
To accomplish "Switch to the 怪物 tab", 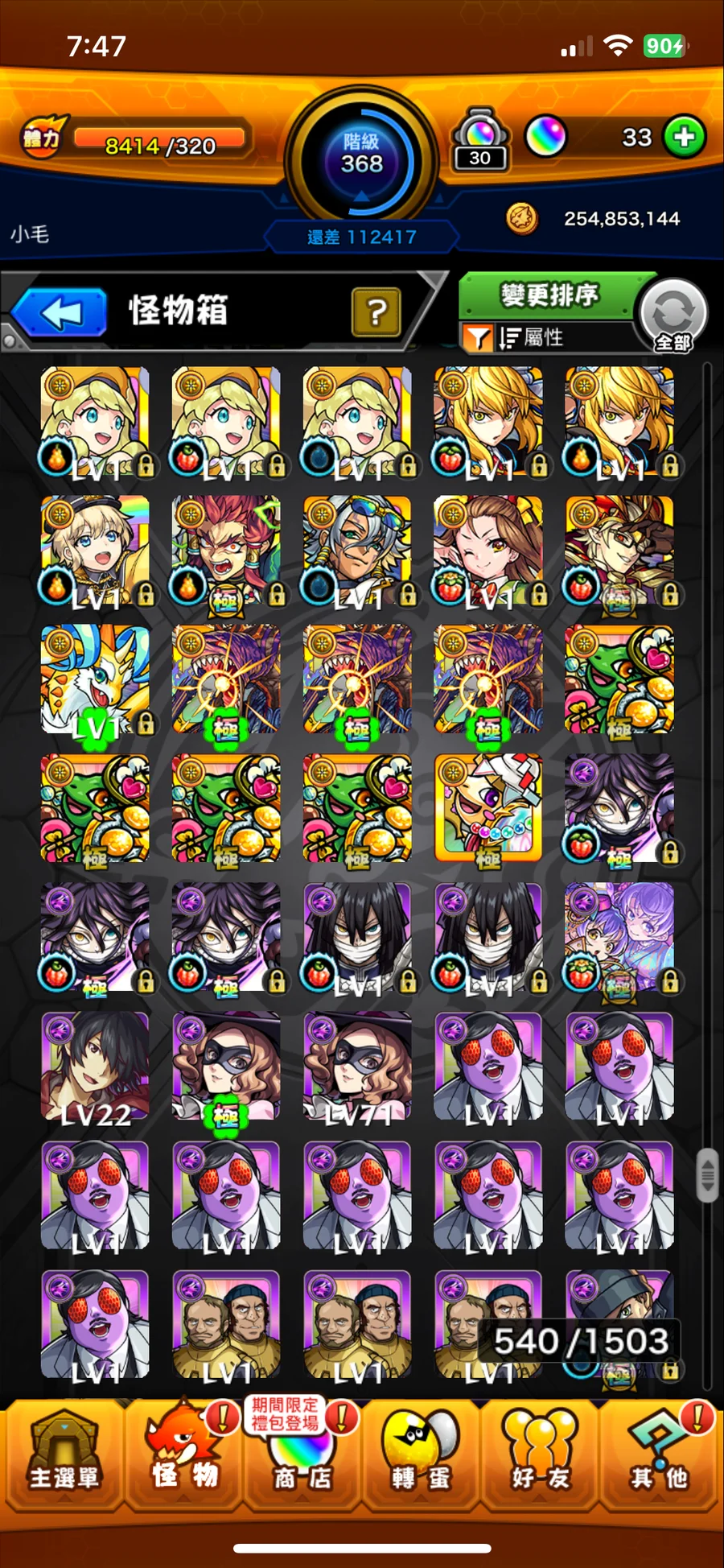I will (185, 1455).
